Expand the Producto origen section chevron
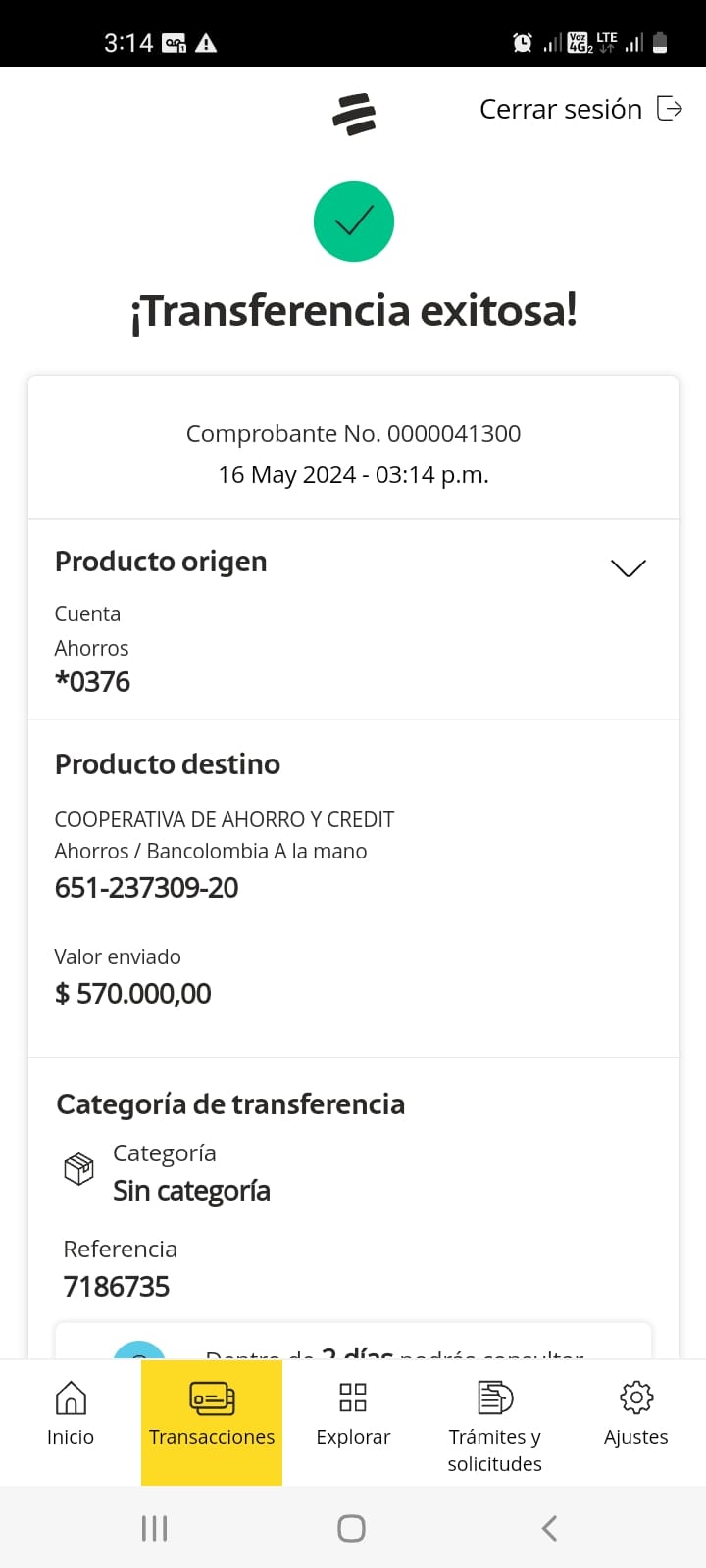The image size is (706, 1568). tap(628, 568)
